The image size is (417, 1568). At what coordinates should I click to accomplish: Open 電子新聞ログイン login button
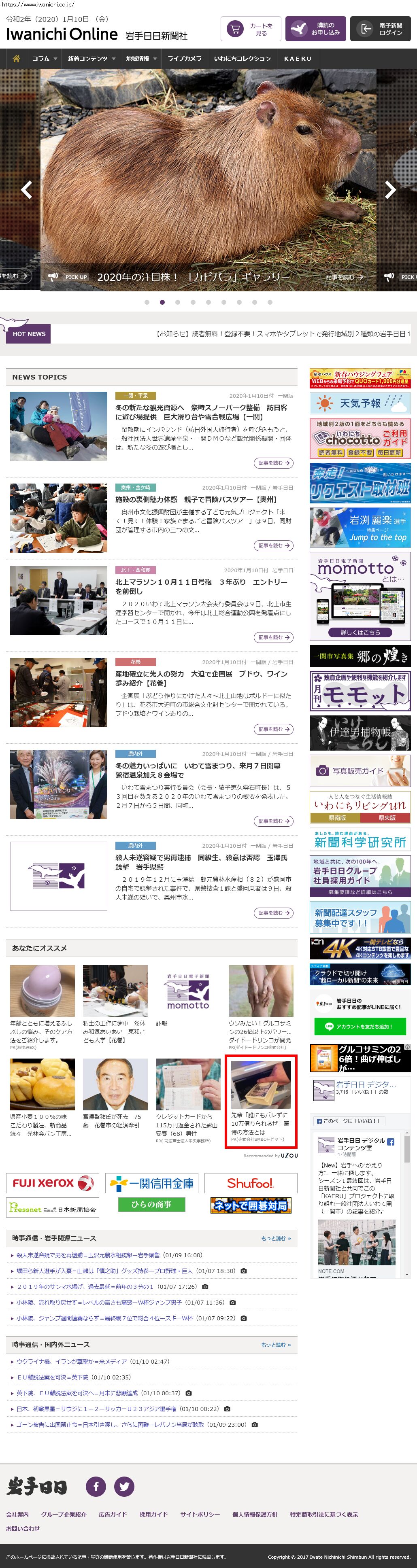click(x=380, y=29)
